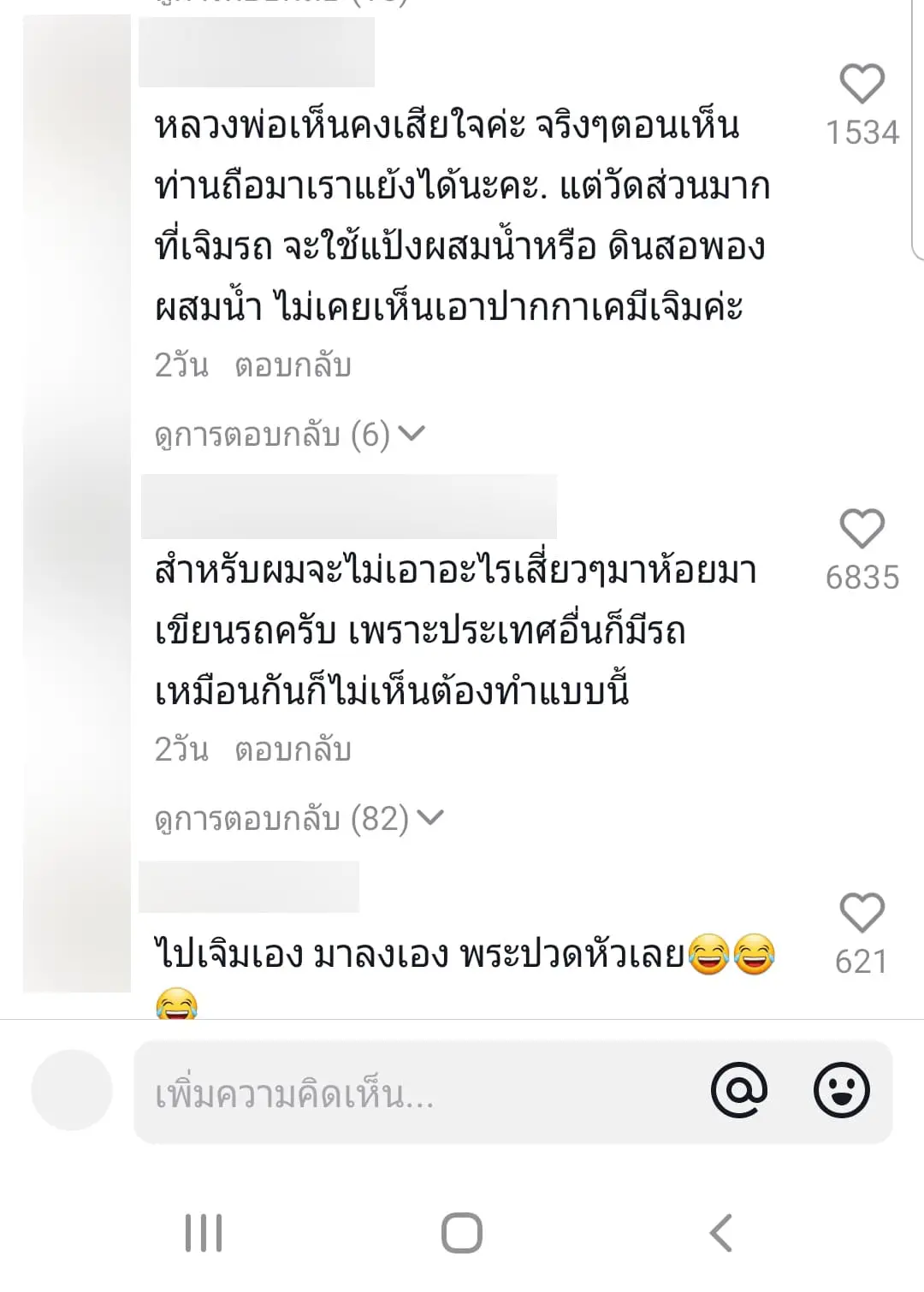Reply to the comment starting with สำหรับผมจะไม่เอาอะไรเสี่ยวๆ

click(x=293, y=750)
